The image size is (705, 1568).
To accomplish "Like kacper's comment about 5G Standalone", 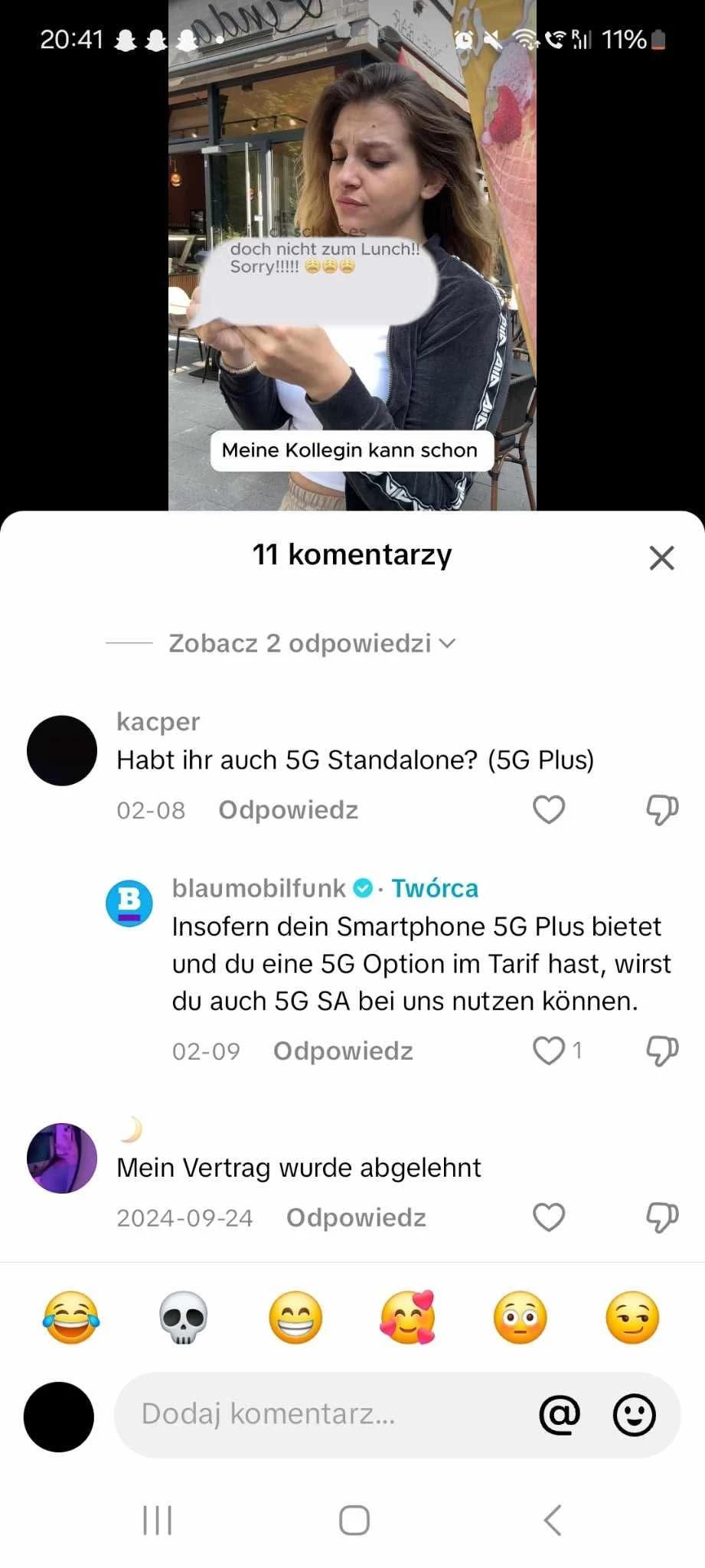I will (x=549, y=810).
